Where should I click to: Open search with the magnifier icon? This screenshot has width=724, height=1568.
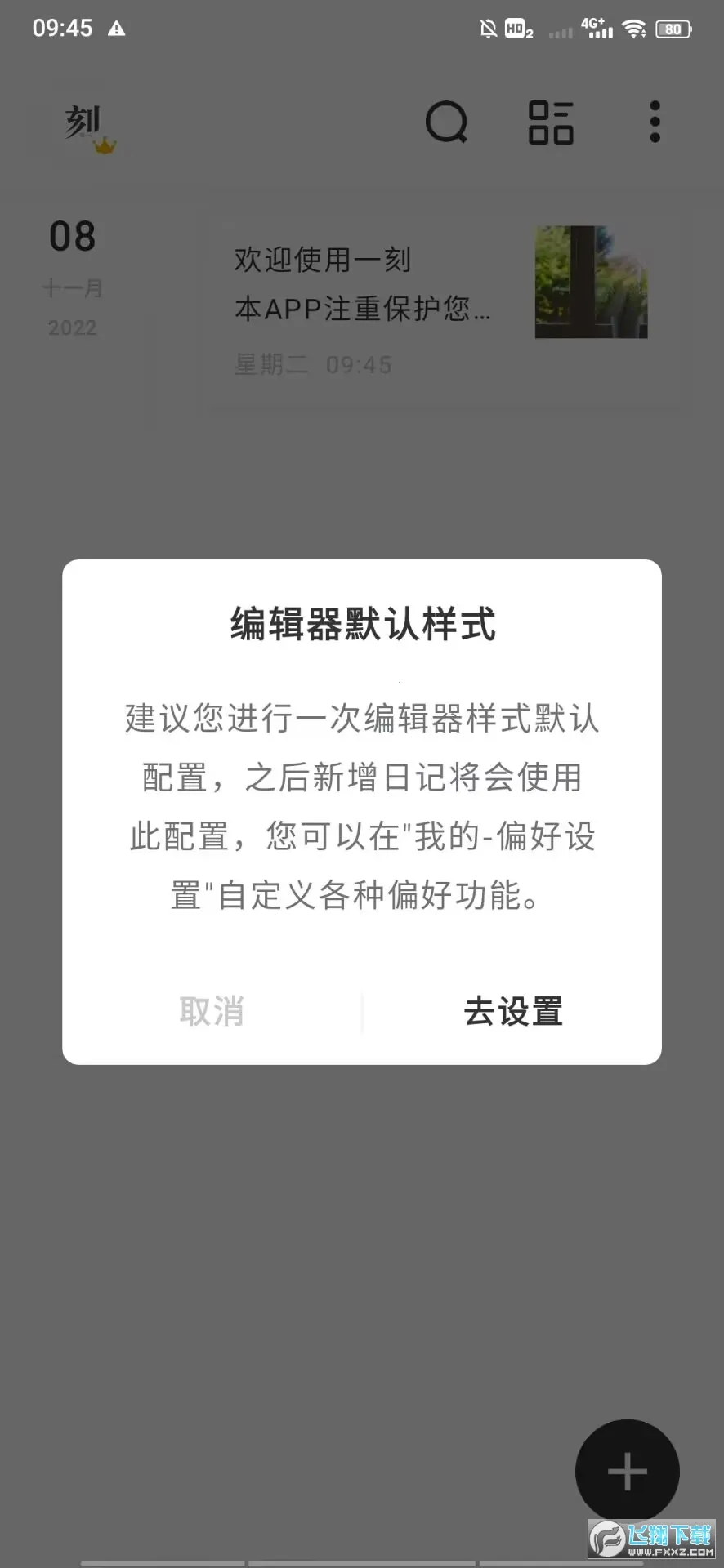click(x=446, y=122)
